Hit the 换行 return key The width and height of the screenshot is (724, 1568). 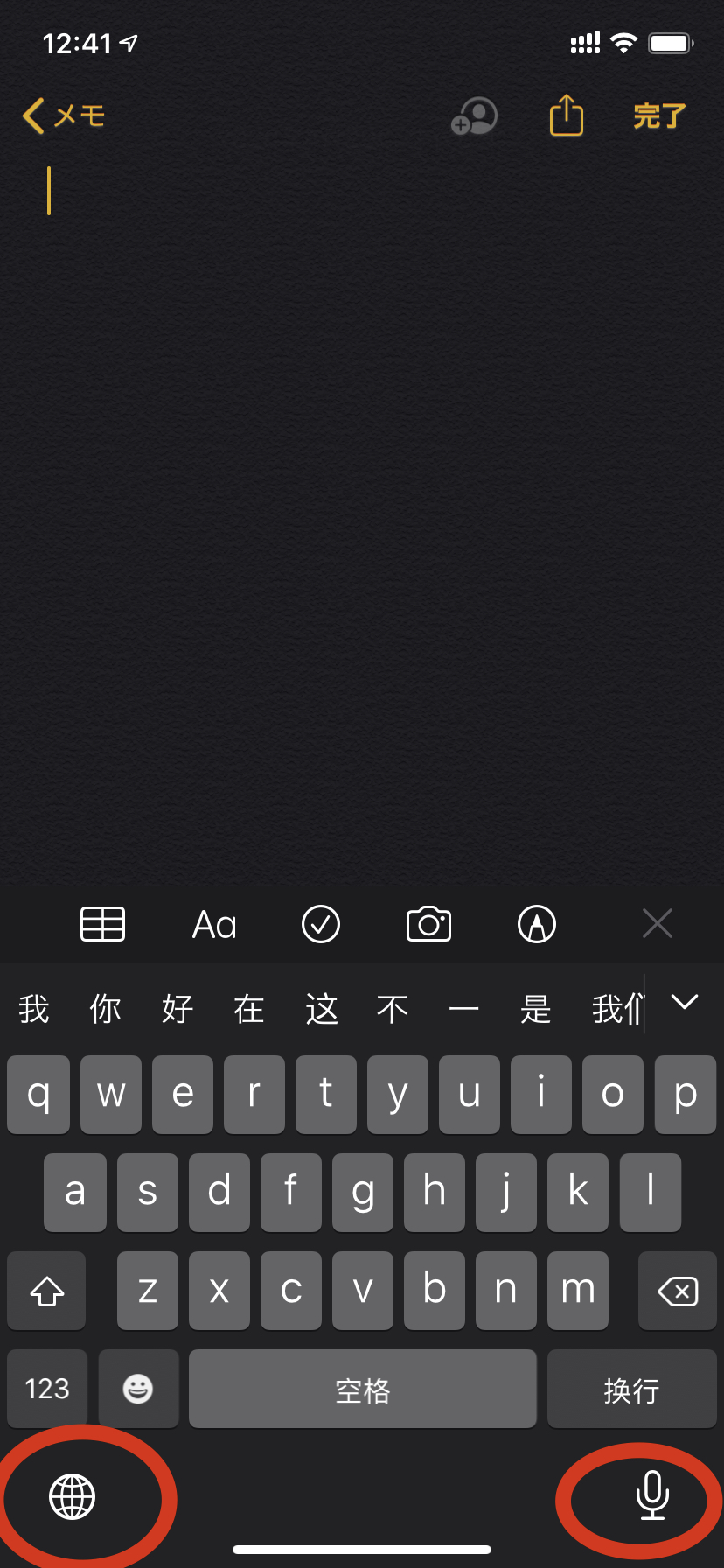(631, 1389)
